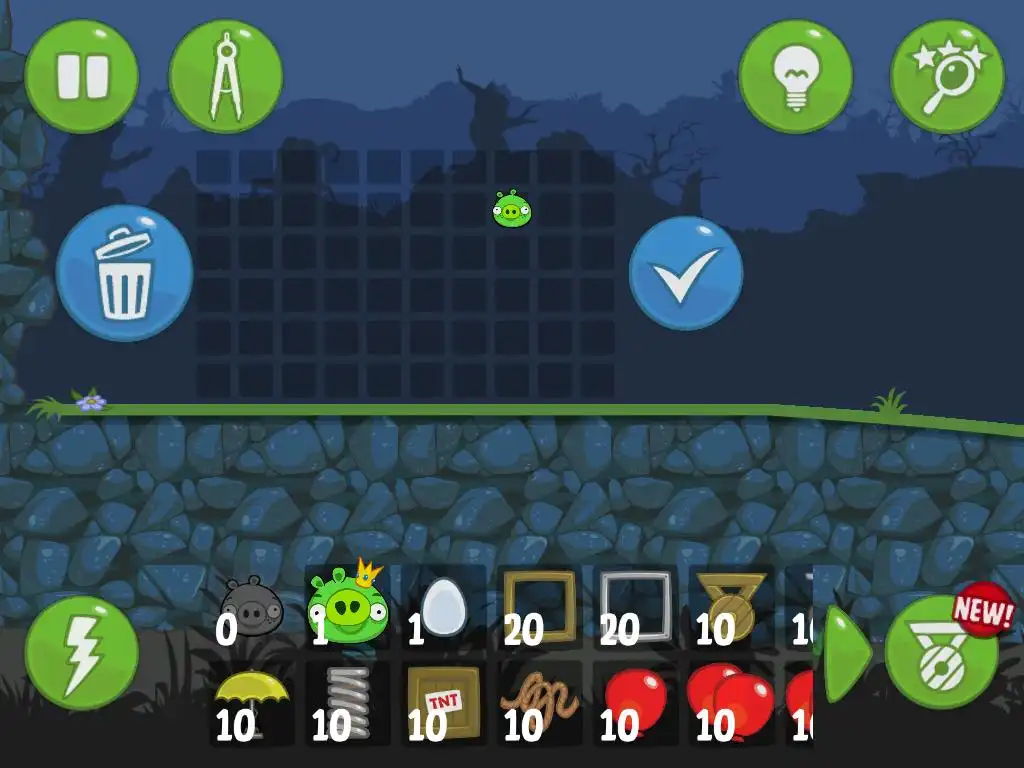Viewport: 1024px width, 768px height.
Task: Clear the build with trash can
Action: 124,273
